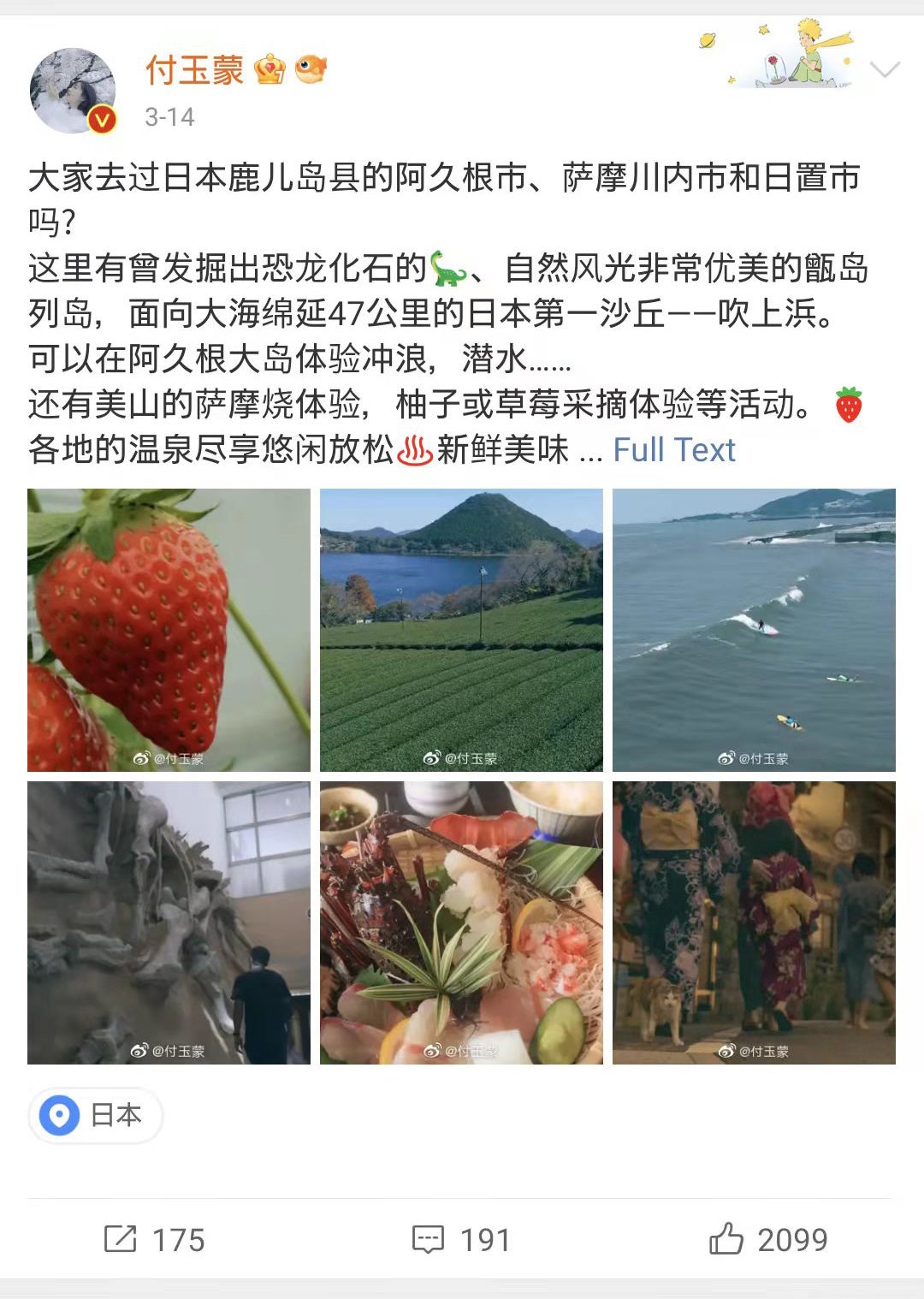View the tea field and lake photo

click(x=461, y=630)
